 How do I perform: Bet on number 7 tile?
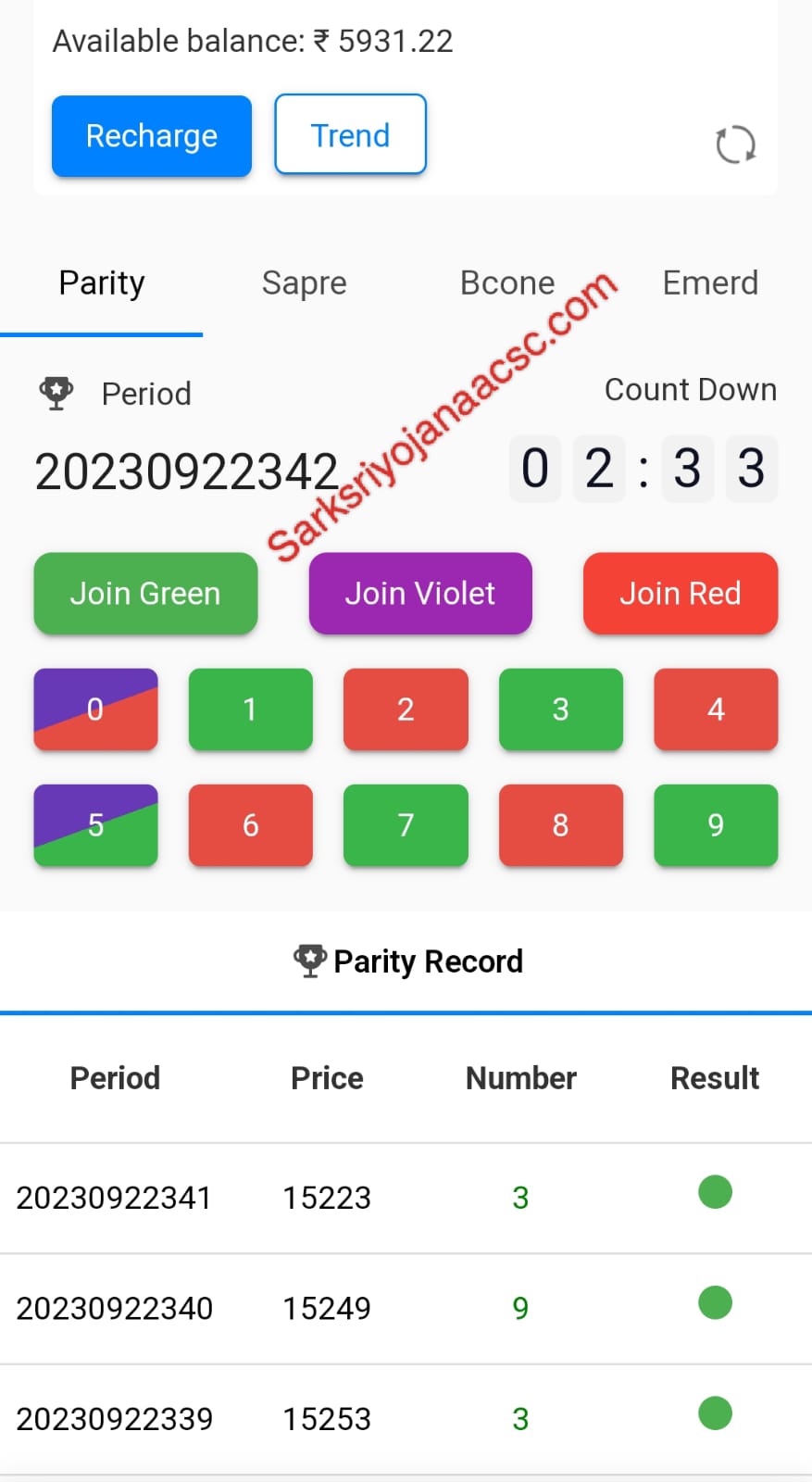[x=406, y=825]
